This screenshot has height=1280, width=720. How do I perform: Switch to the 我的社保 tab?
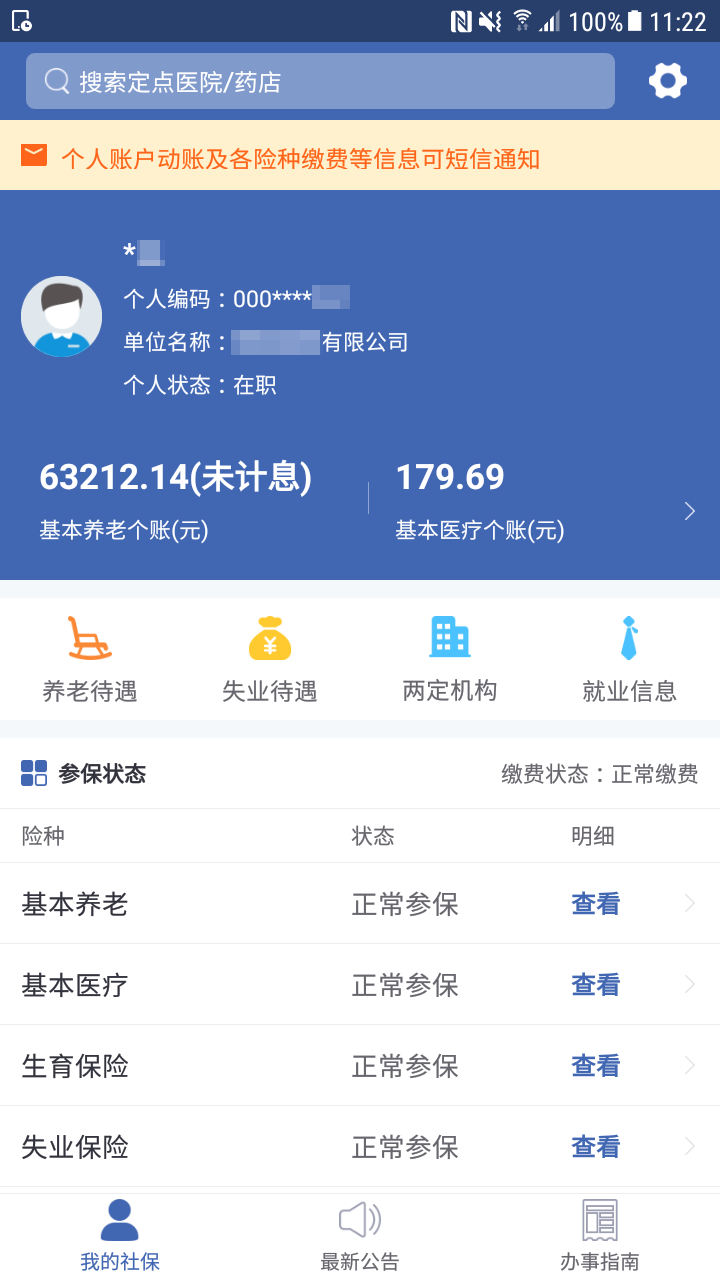pyautogui.click(x=120, y=1236)
